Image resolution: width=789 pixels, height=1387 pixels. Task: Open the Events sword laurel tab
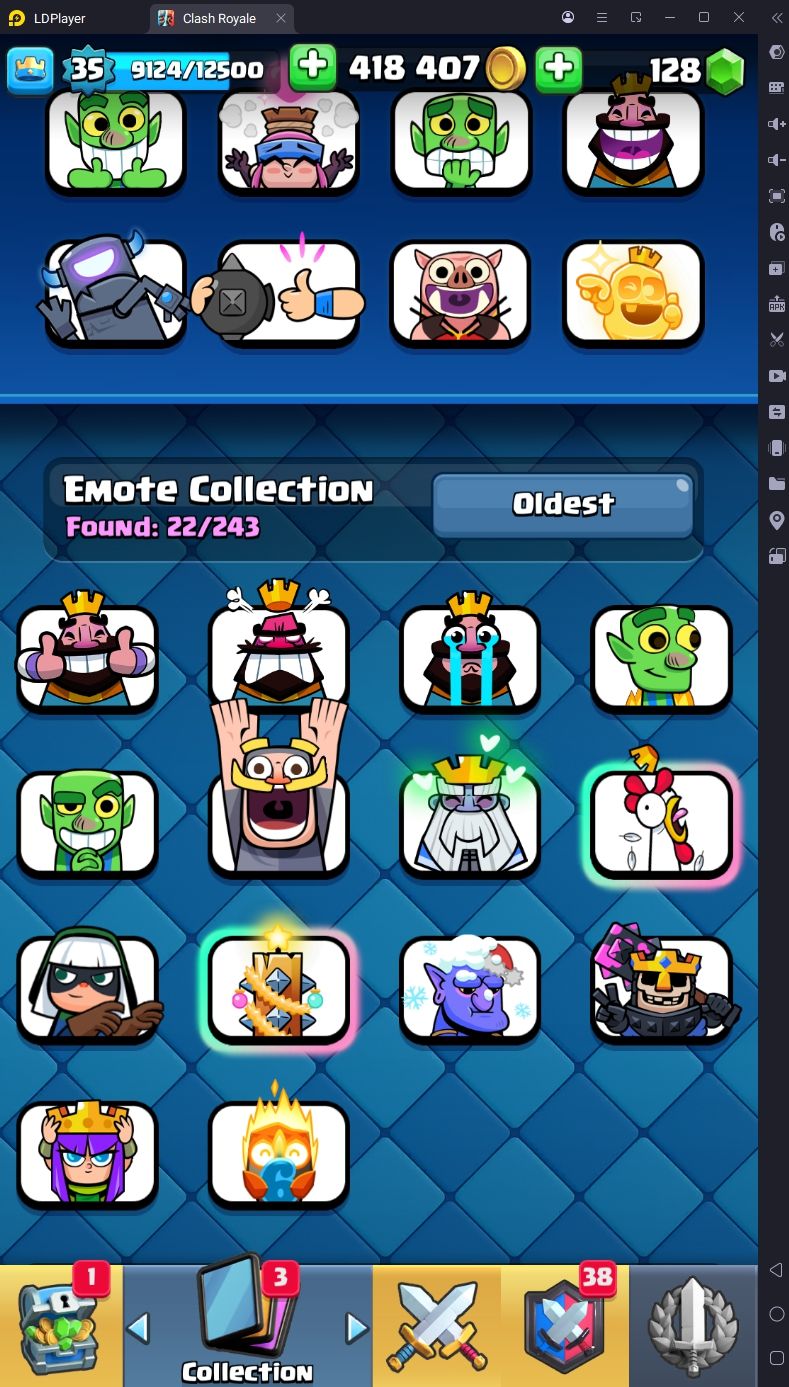click(x=693, y=1325)
